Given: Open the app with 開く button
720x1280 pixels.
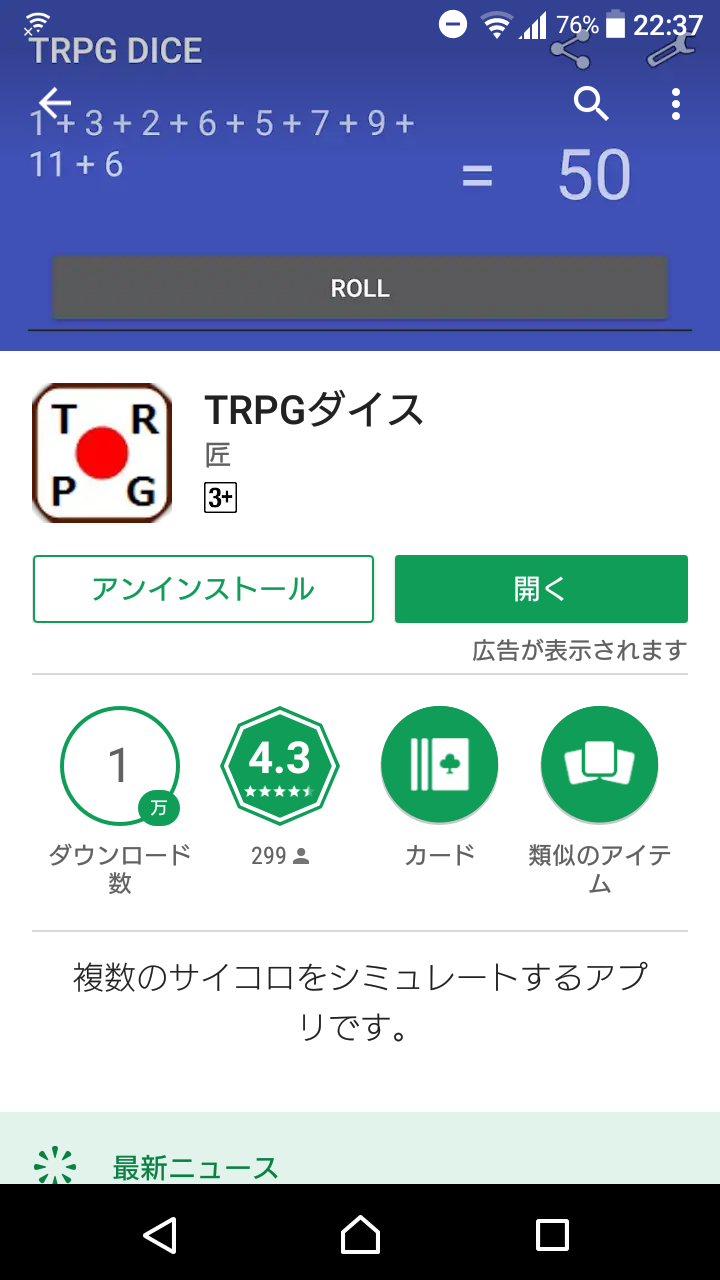Looking at the screenshot, I should [541, 589].
